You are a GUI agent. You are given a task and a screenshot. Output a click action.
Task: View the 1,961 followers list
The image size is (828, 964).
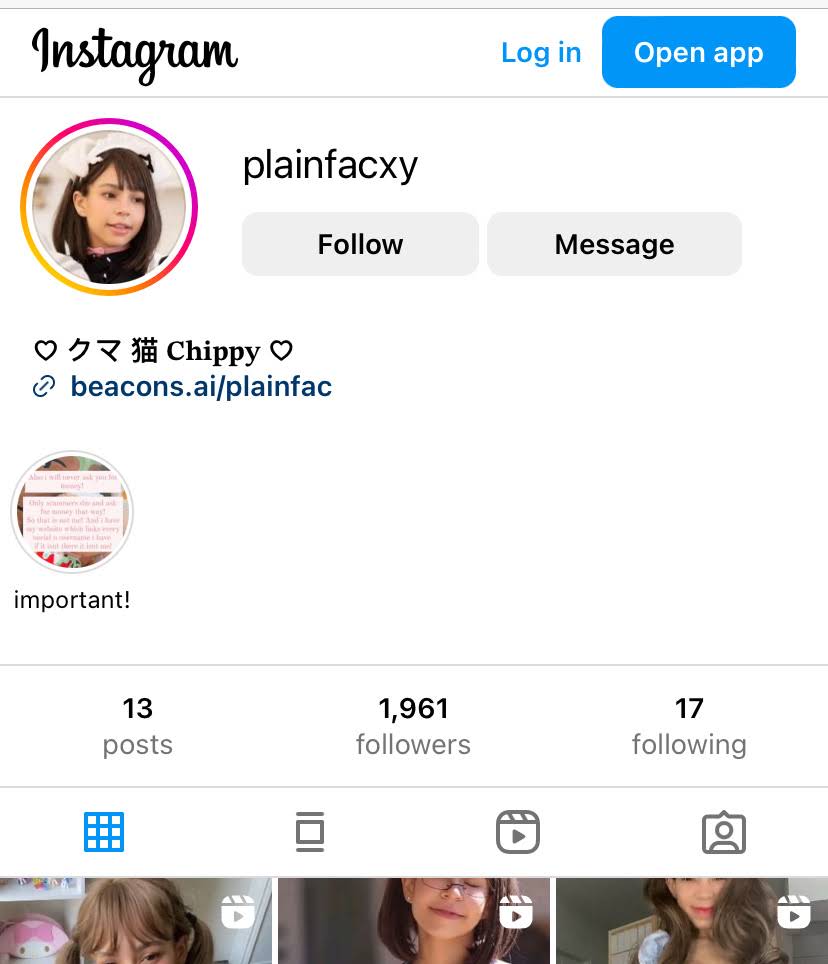coord(413,726)
